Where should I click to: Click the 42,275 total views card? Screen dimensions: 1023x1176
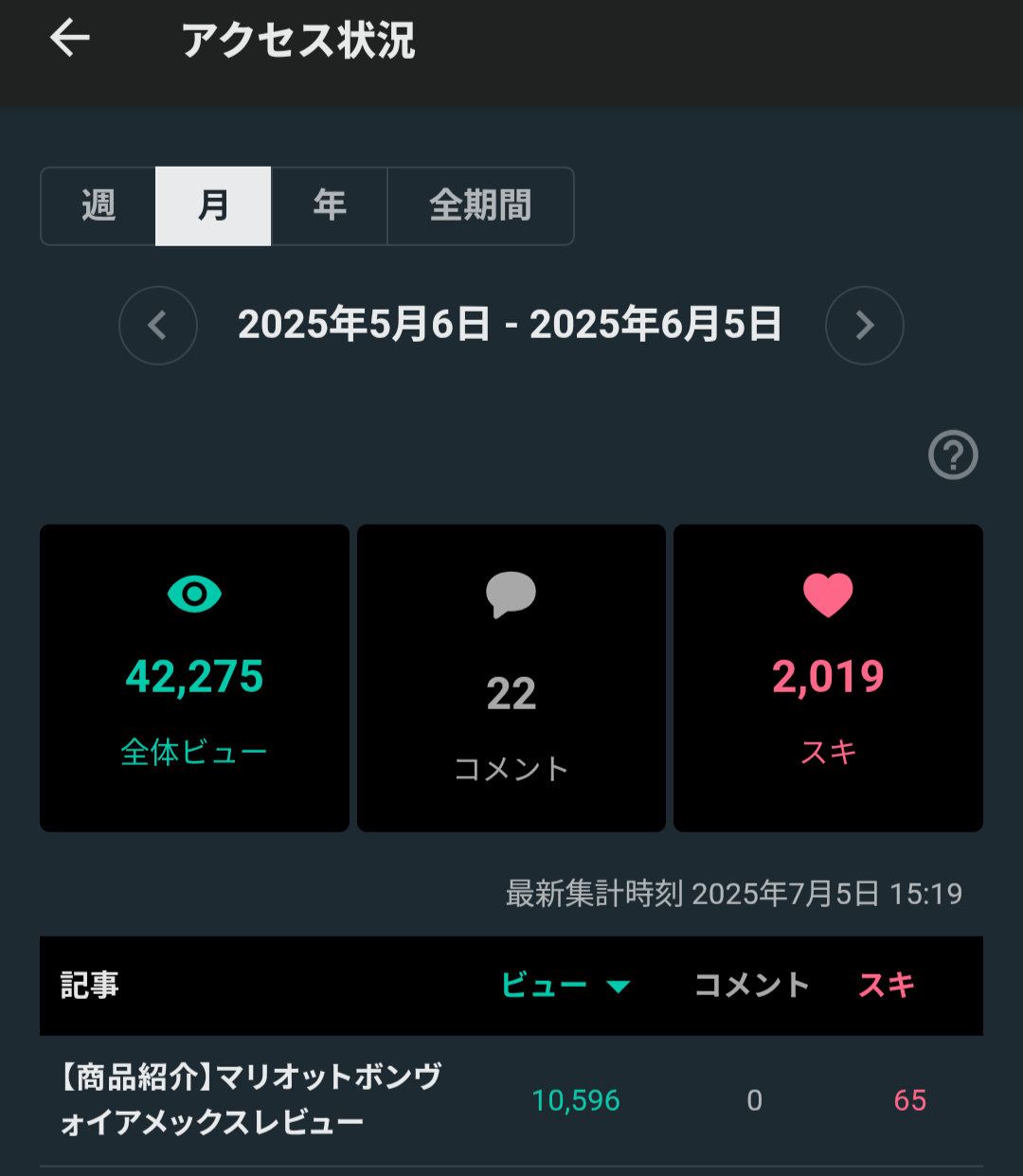click(193, 677)
